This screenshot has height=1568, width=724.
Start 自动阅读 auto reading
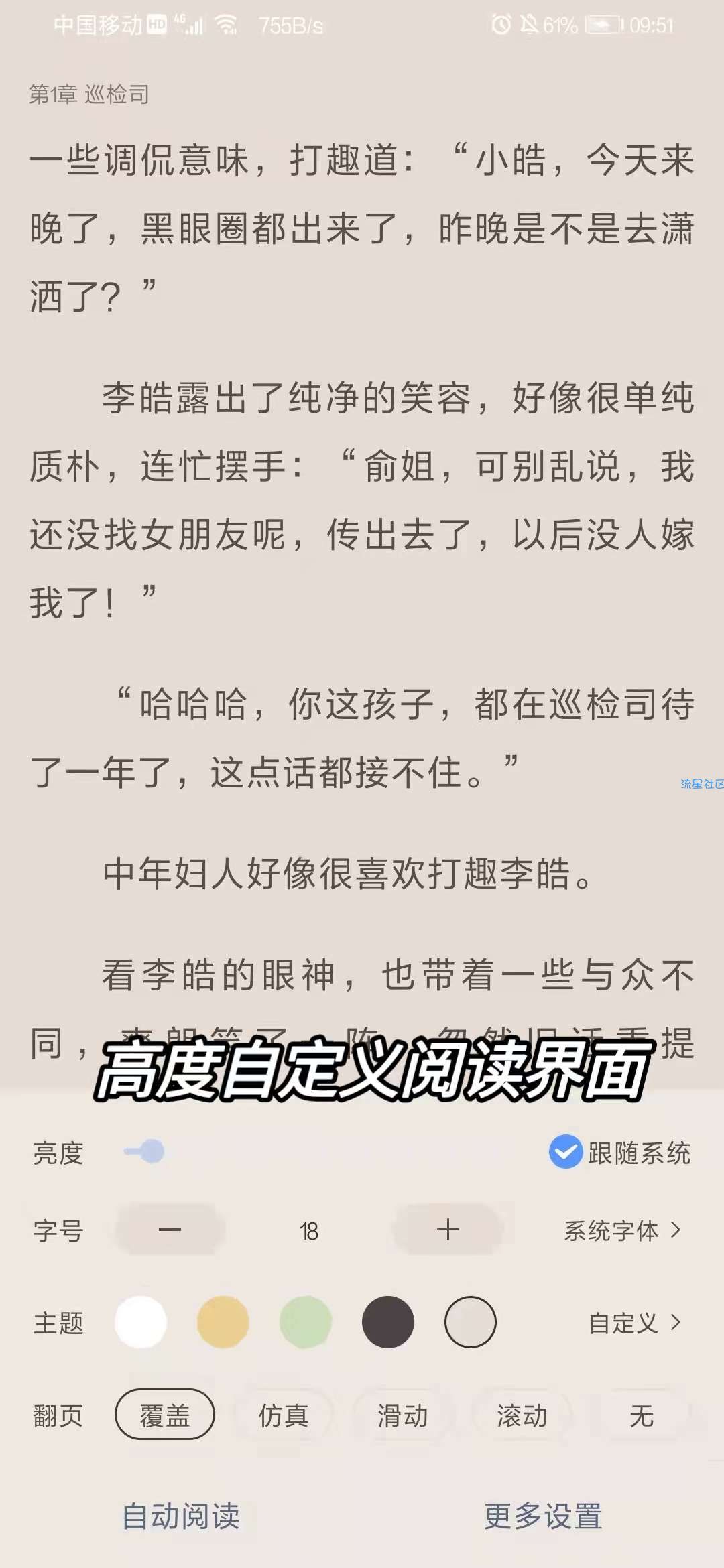tap(181, 1516)
